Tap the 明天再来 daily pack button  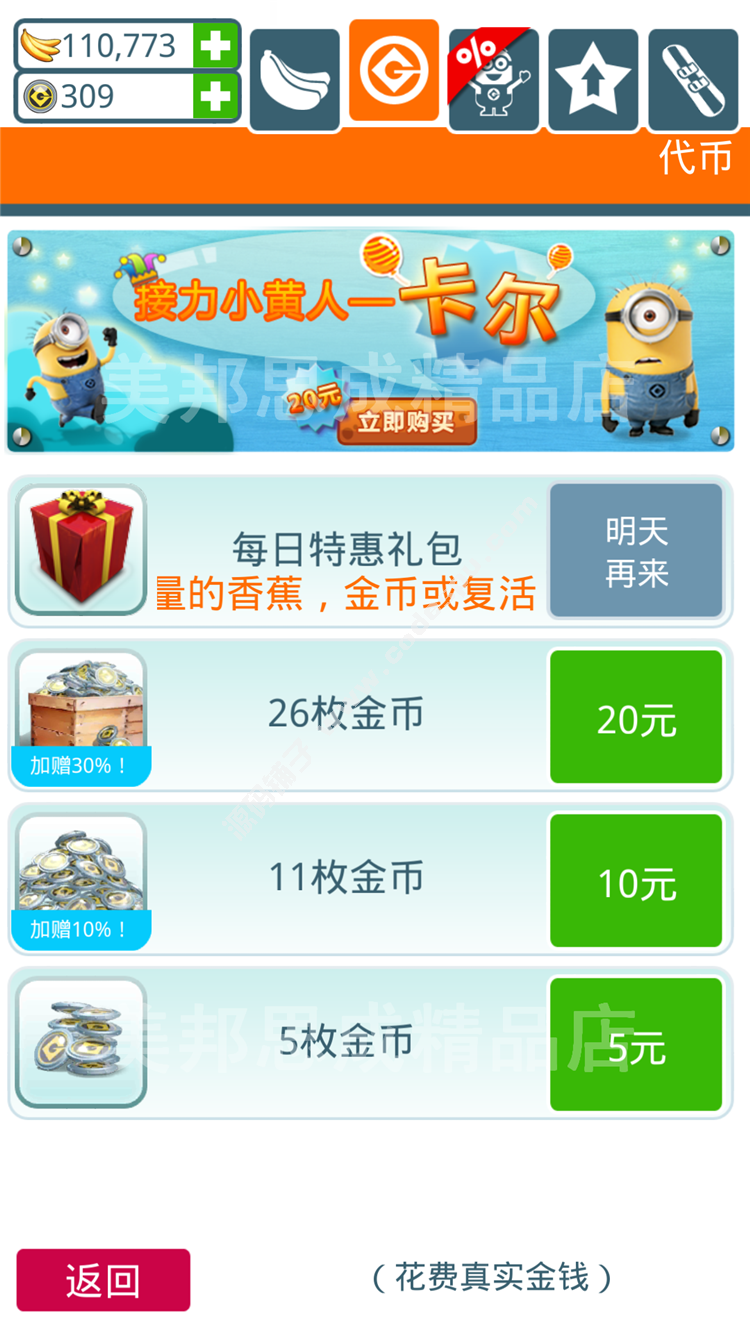(636, 551)
